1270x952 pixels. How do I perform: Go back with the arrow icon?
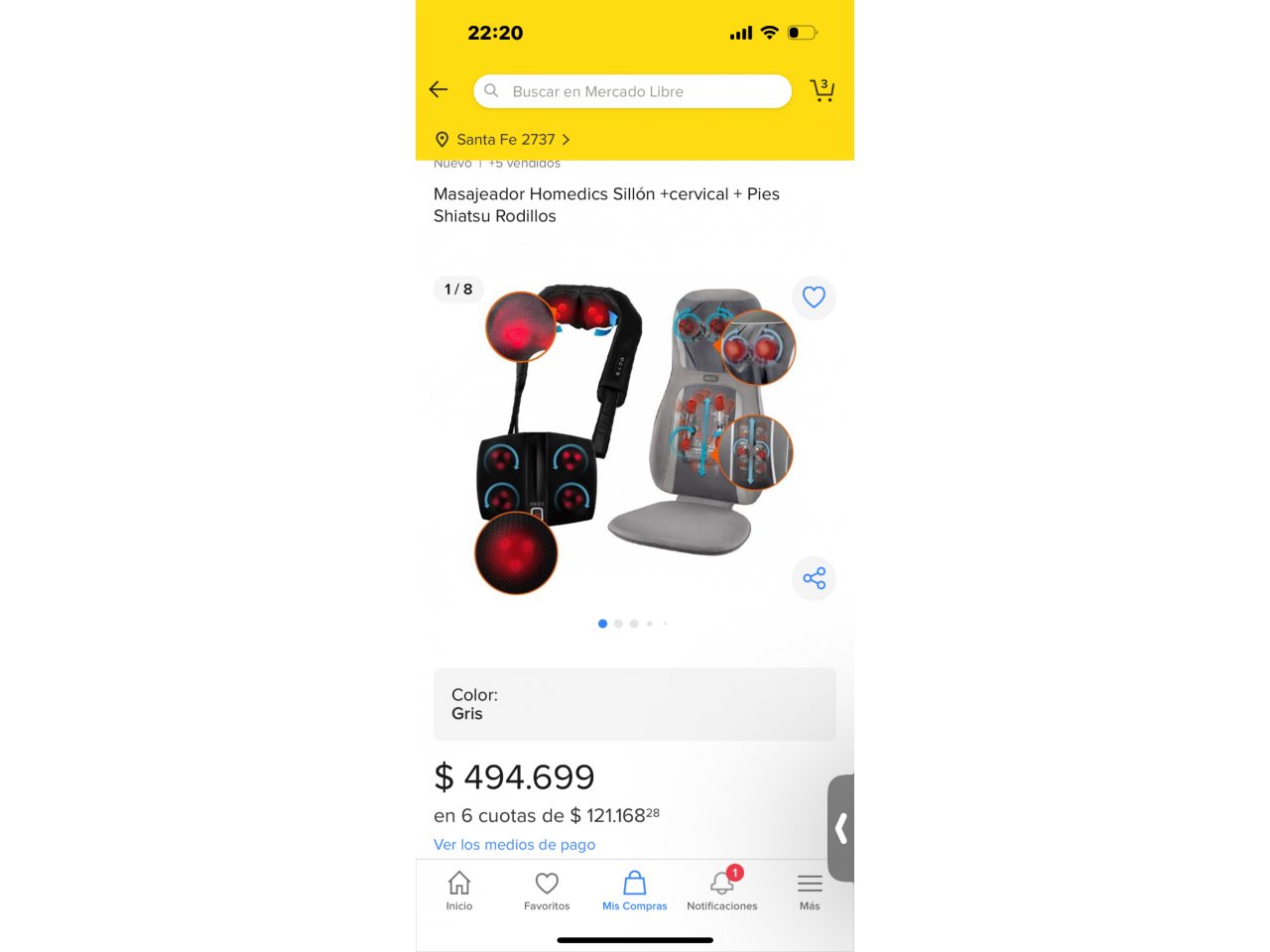(439, 90)
